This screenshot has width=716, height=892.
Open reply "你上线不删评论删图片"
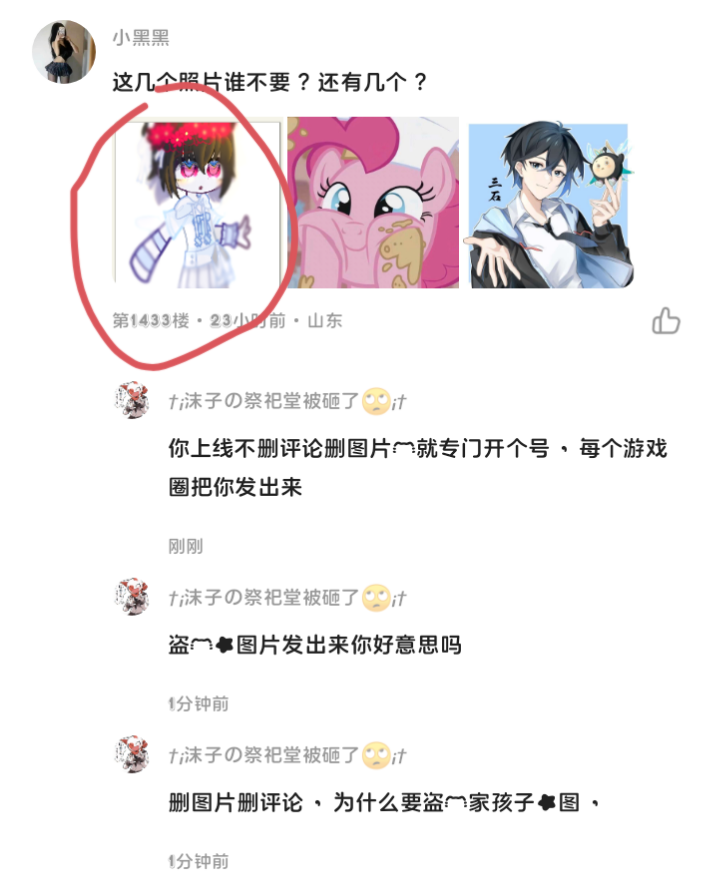[417, 468]
